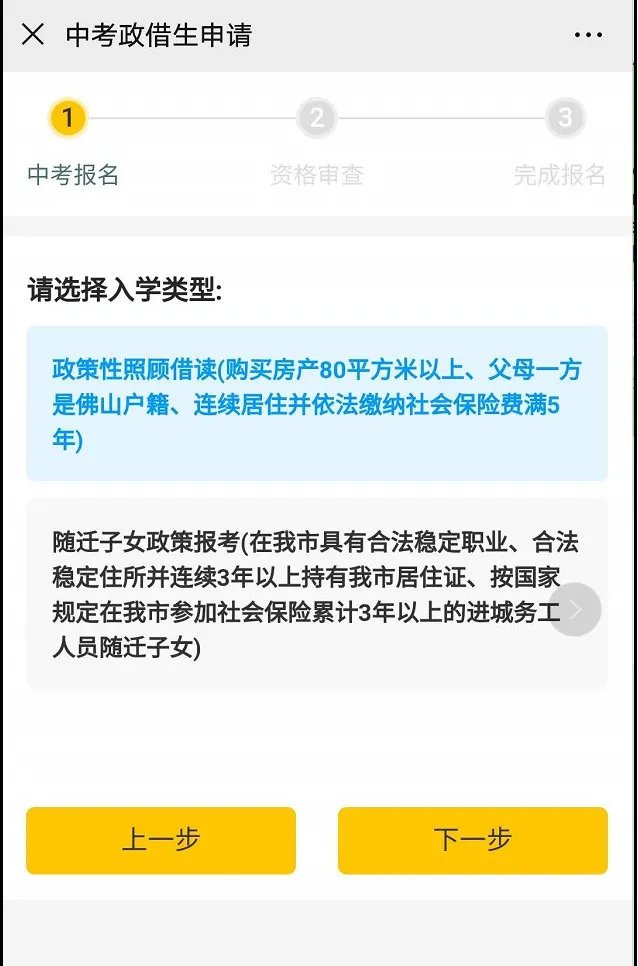
Task: Tap the gray floating arrow button
Action: coord(575,610)
